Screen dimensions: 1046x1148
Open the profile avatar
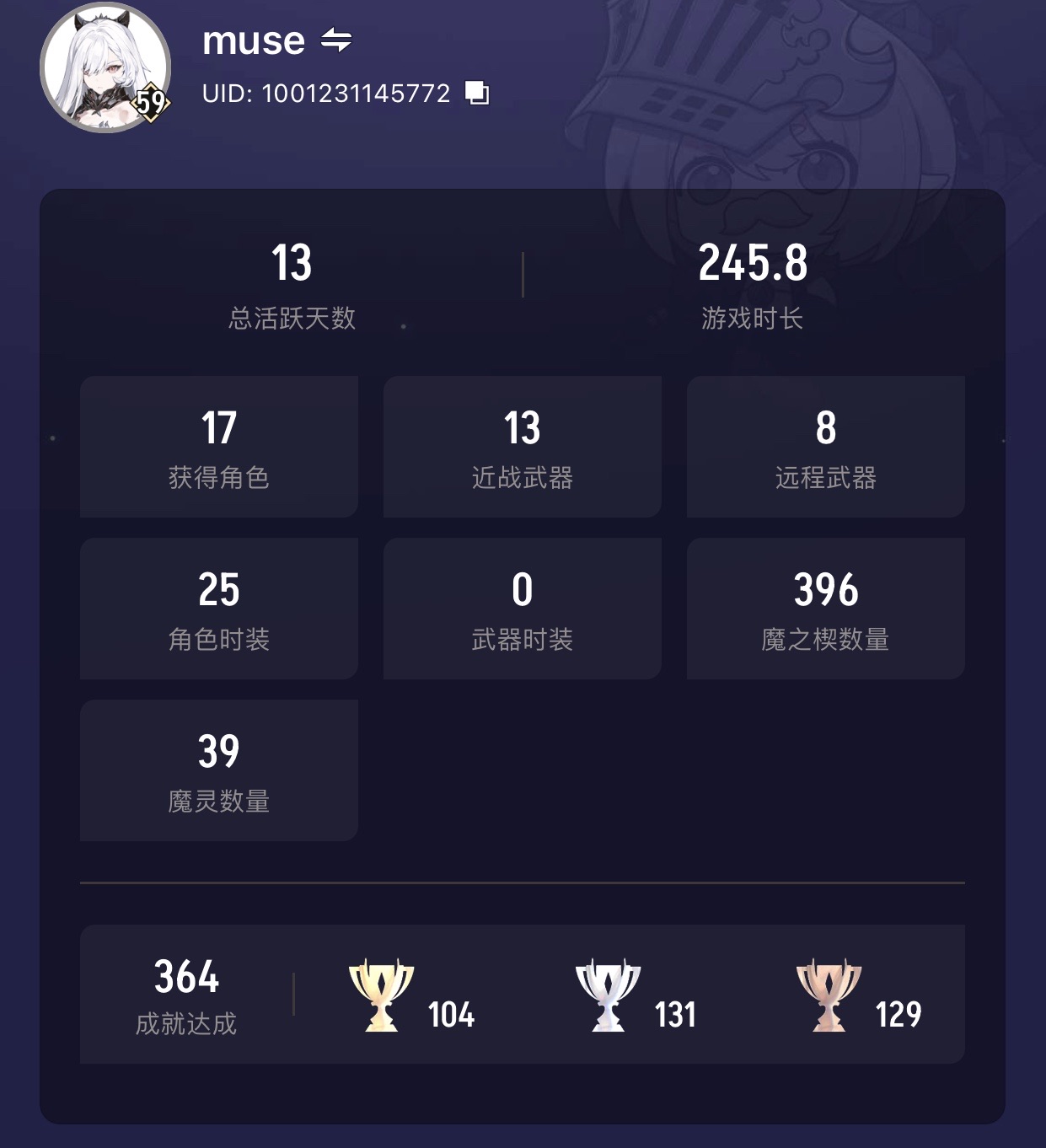pyautogui.click(x=105, y=68)
